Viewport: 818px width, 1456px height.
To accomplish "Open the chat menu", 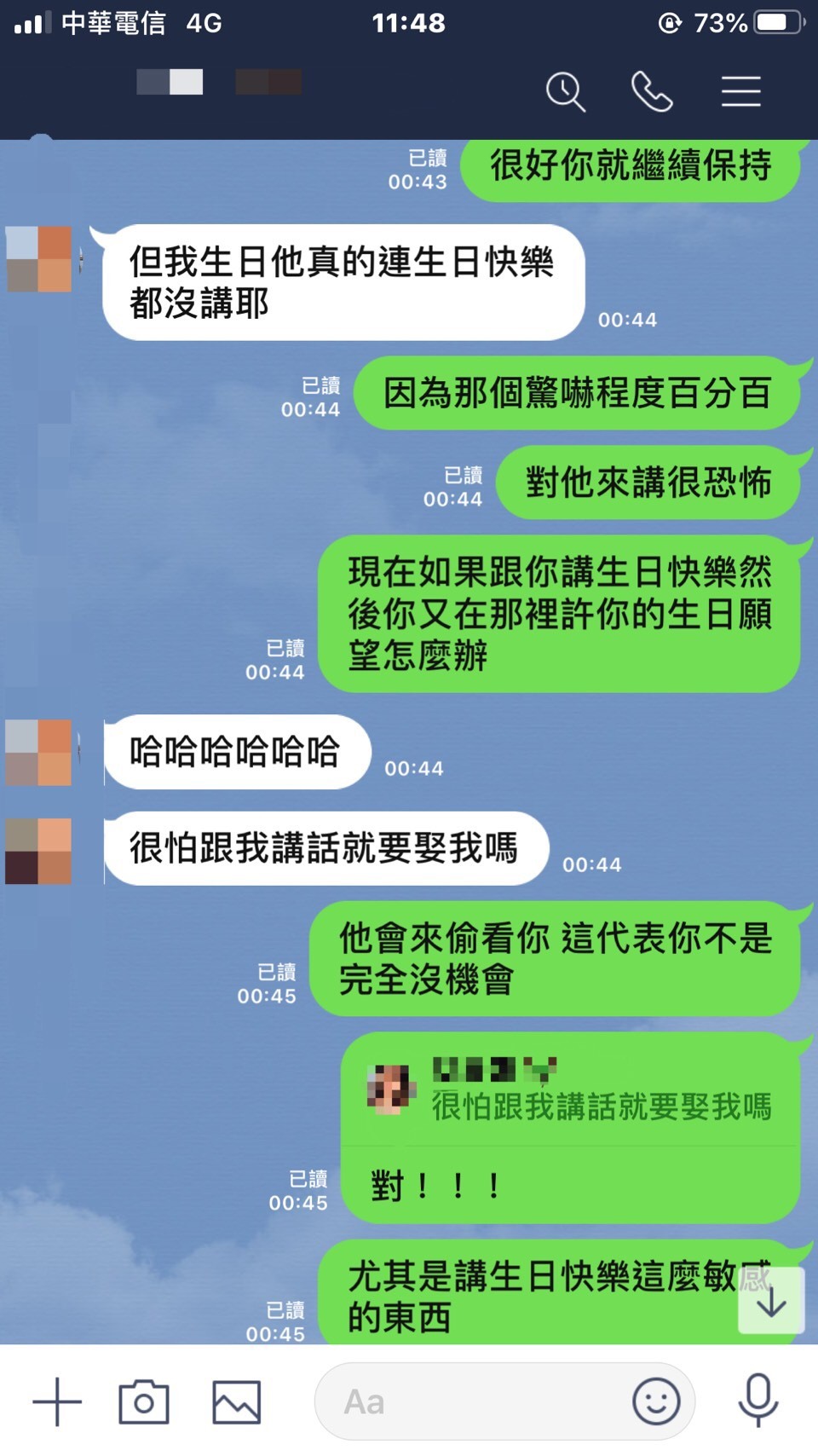I will tap(740, 91).
